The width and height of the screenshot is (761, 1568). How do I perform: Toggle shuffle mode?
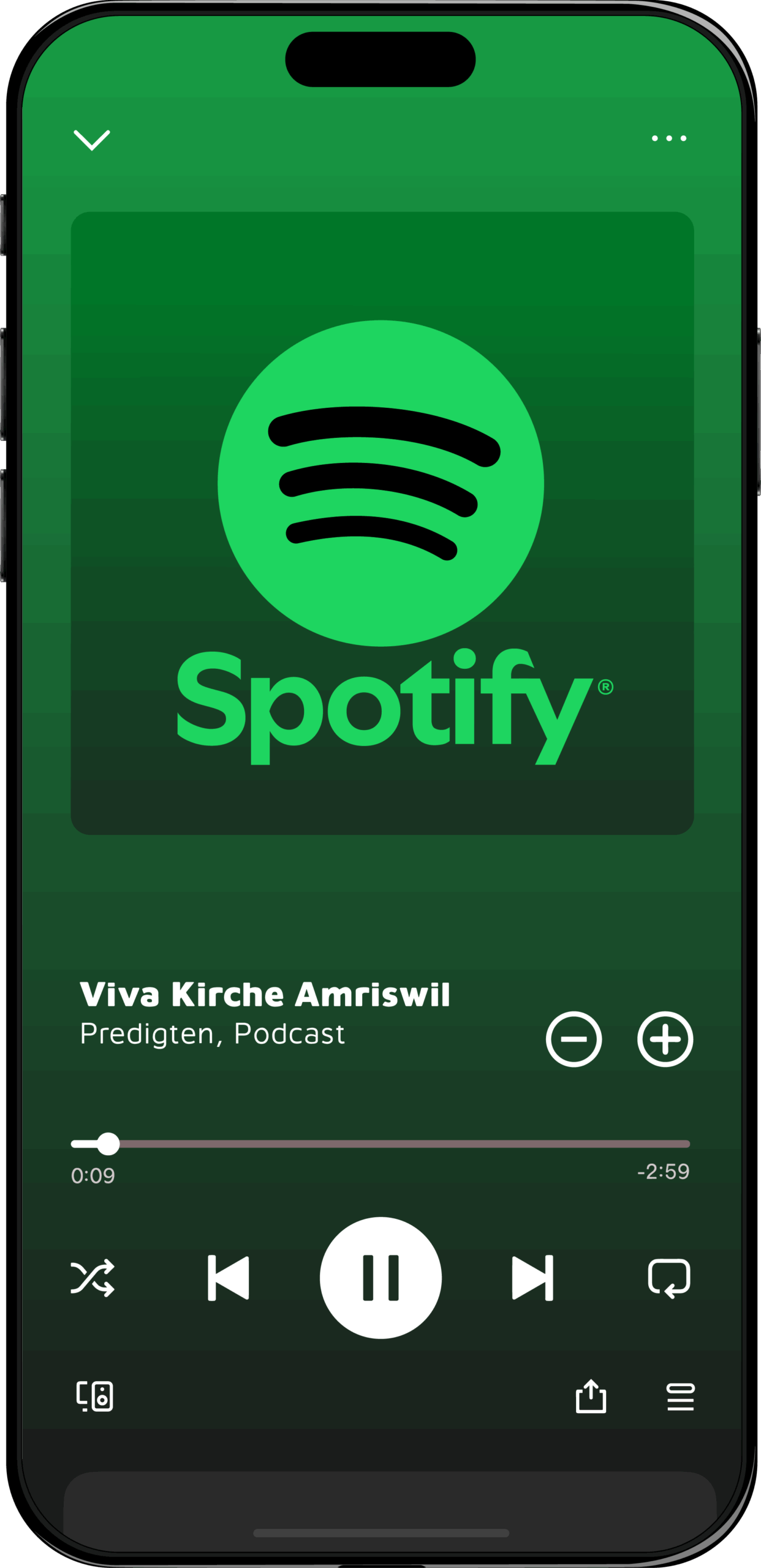[x=93, y=1278]
